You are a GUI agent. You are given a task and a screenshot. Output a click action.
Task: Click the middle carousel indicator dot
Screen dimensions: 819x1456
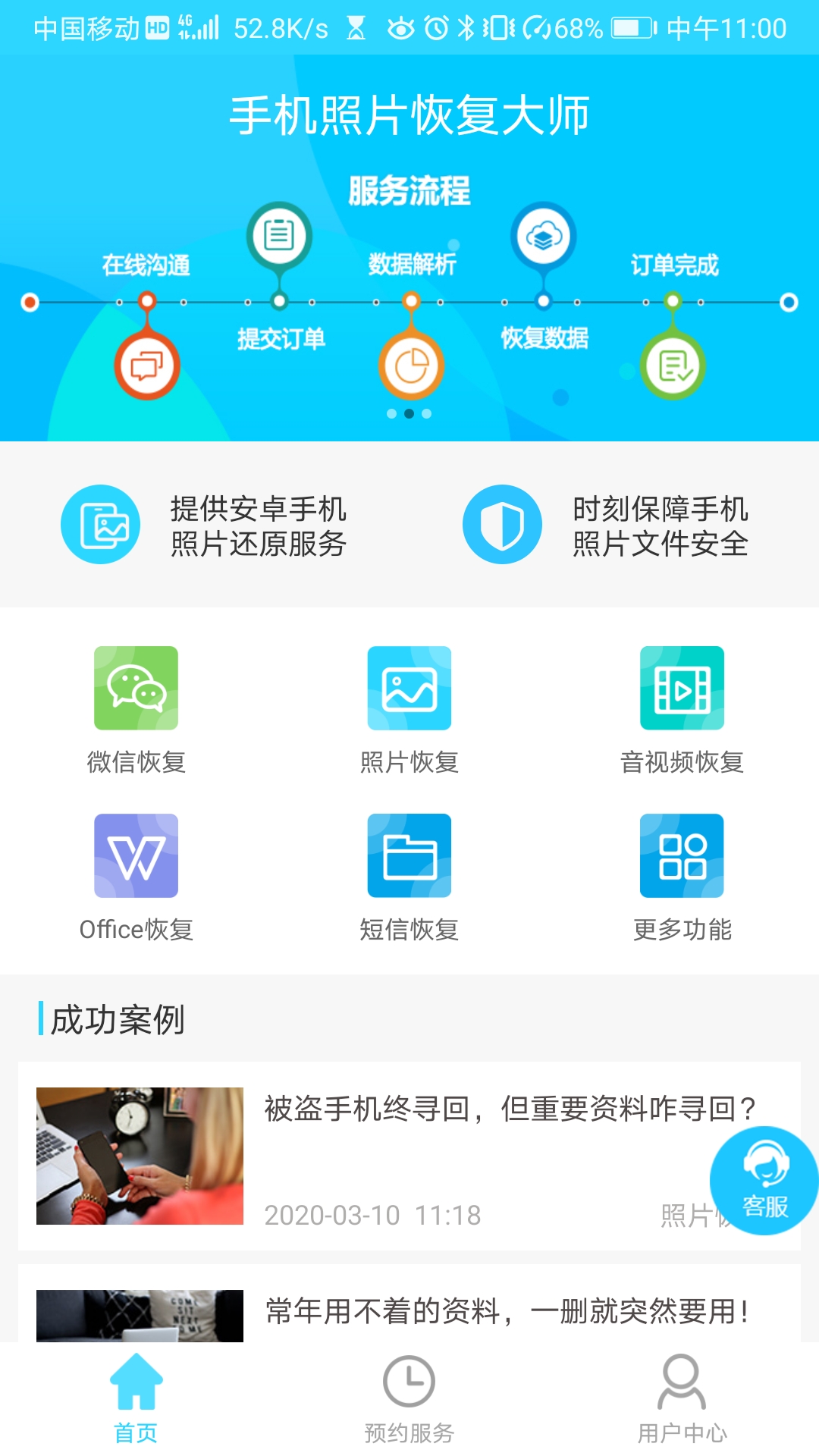coord(409,413)
